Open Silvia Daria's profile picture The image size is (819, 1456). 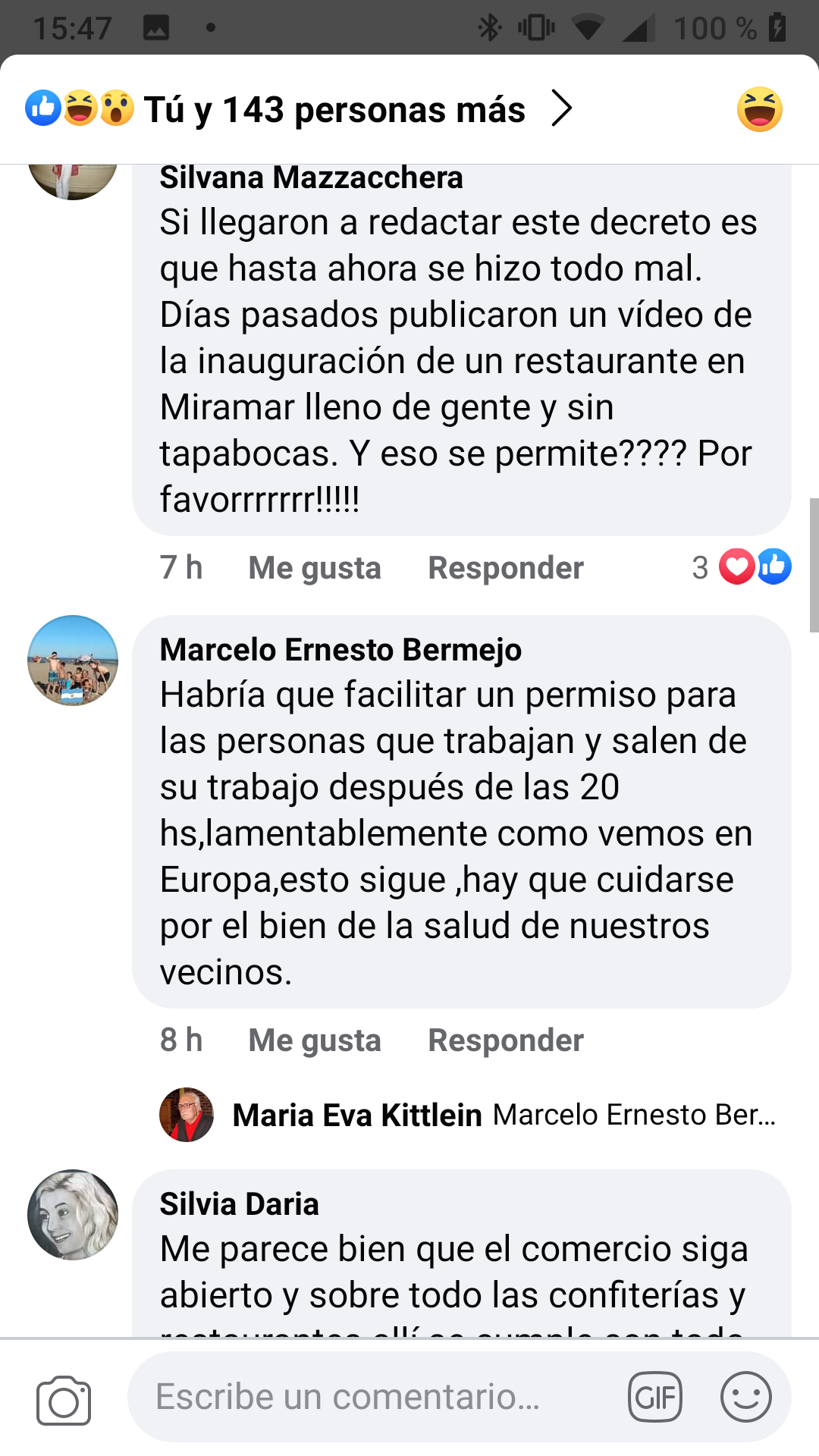73,1215
